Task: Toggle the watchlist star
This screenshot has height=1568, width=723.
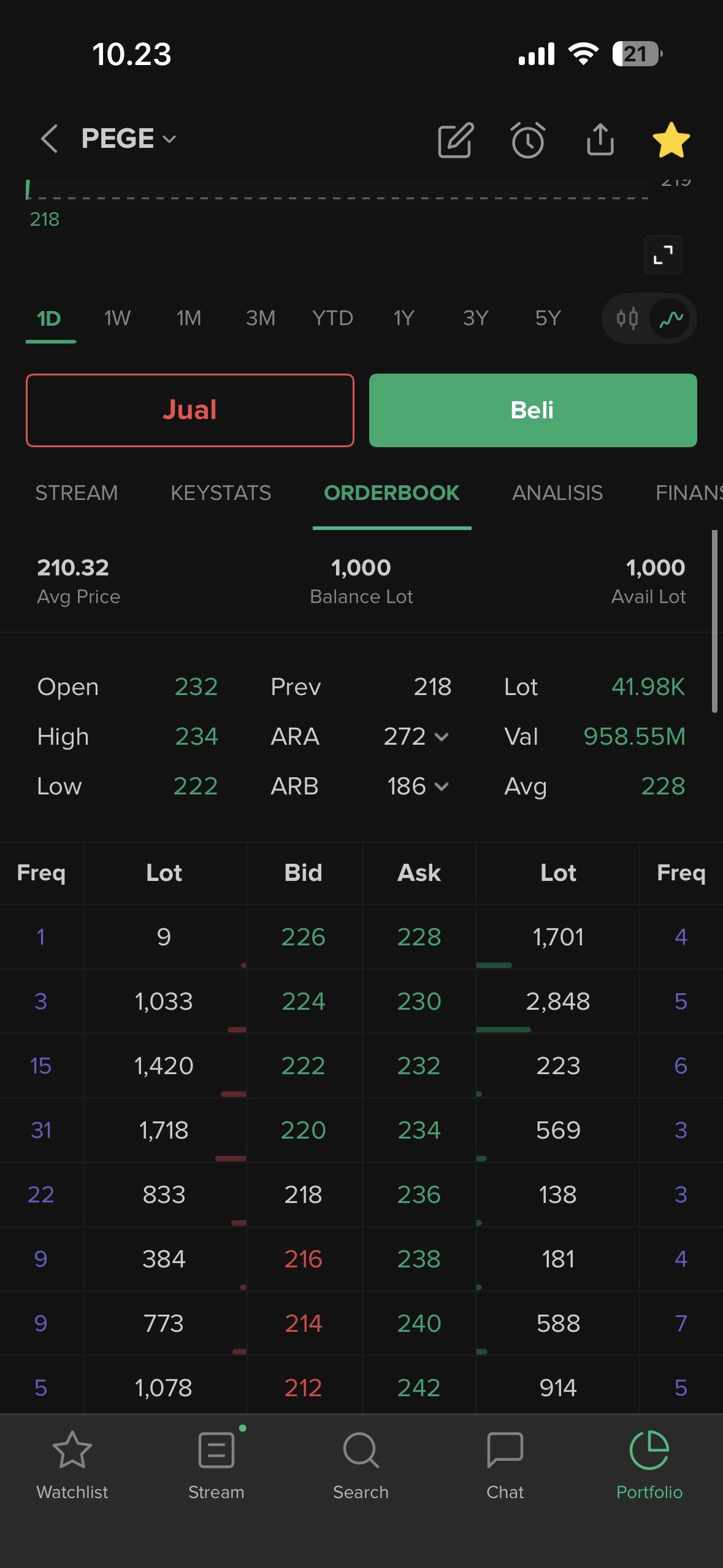Action: (671, 140)
